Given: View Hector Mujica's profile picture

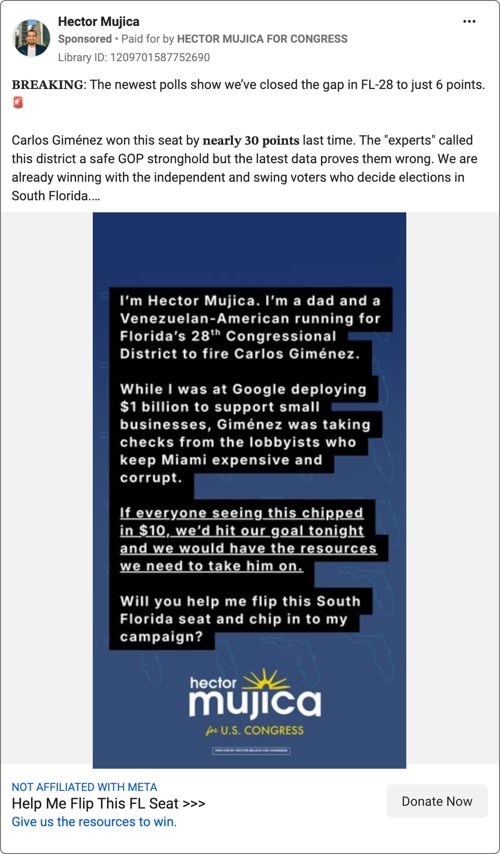Looking at the screenshot, I should click(x=32, y=38).
